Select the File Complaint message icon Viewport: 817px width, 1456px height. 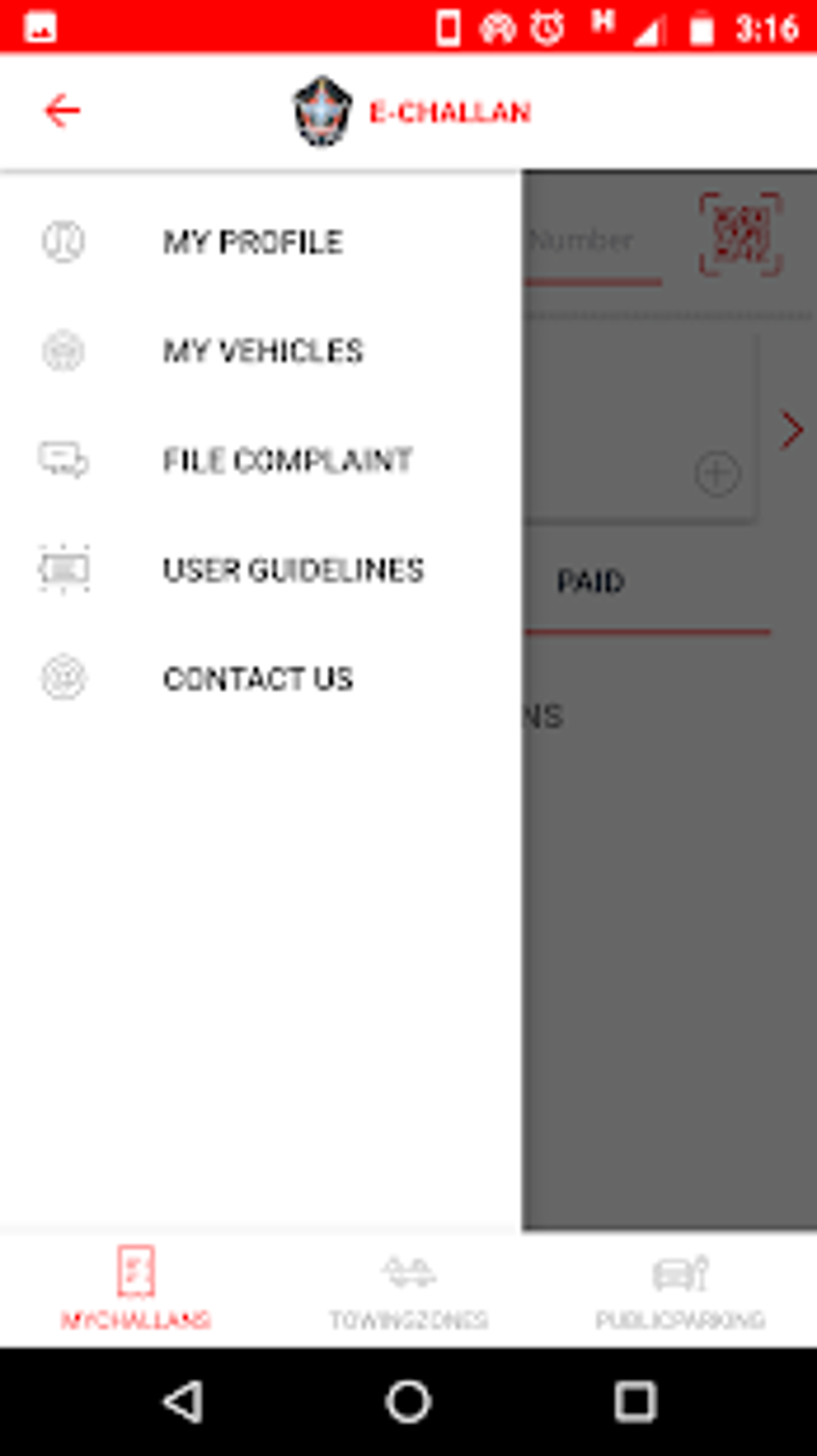[62, 461]
